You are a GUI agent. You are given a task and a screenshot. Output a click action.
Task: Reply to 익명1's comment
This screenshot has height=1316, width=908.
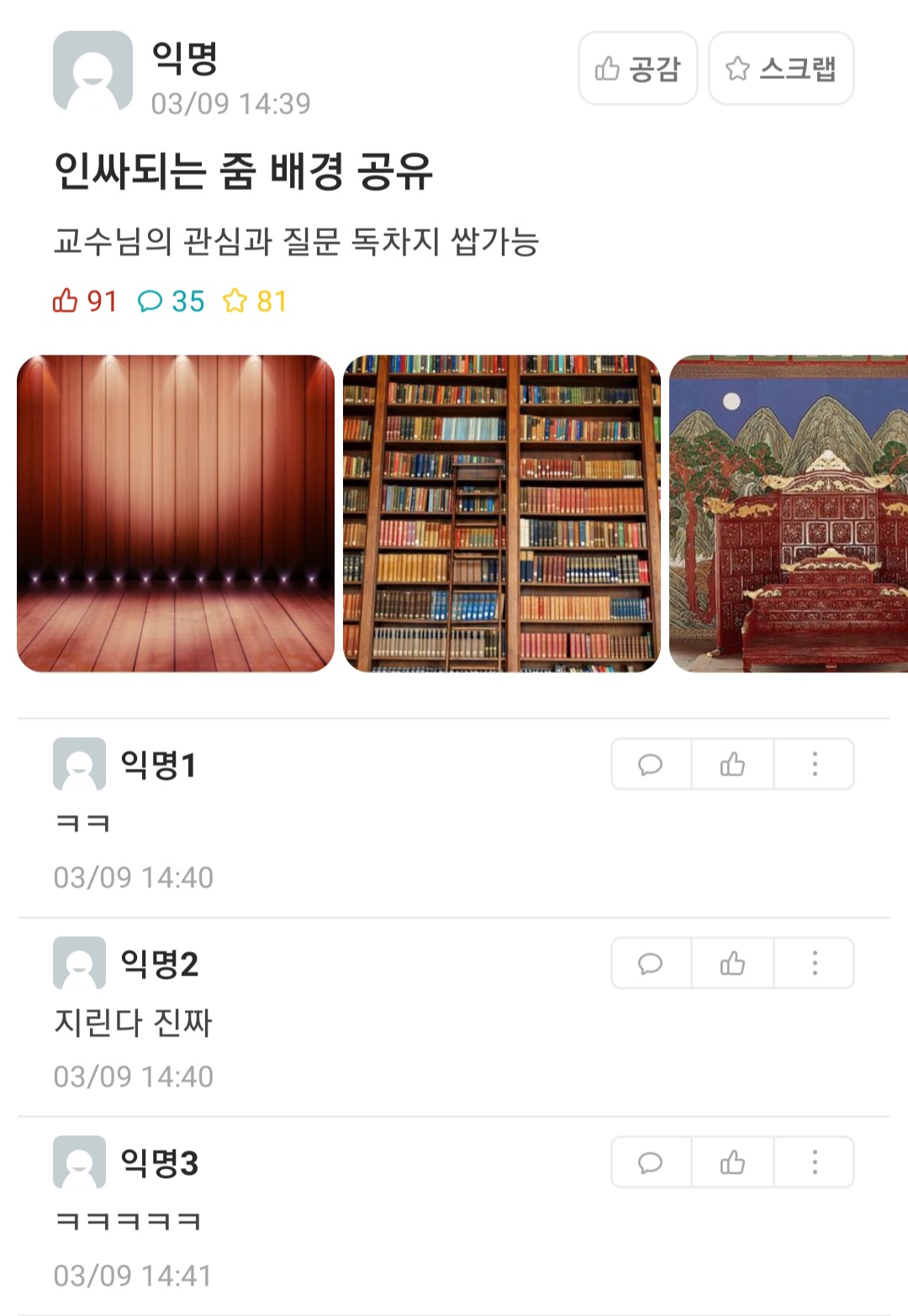tap(651, 765)
